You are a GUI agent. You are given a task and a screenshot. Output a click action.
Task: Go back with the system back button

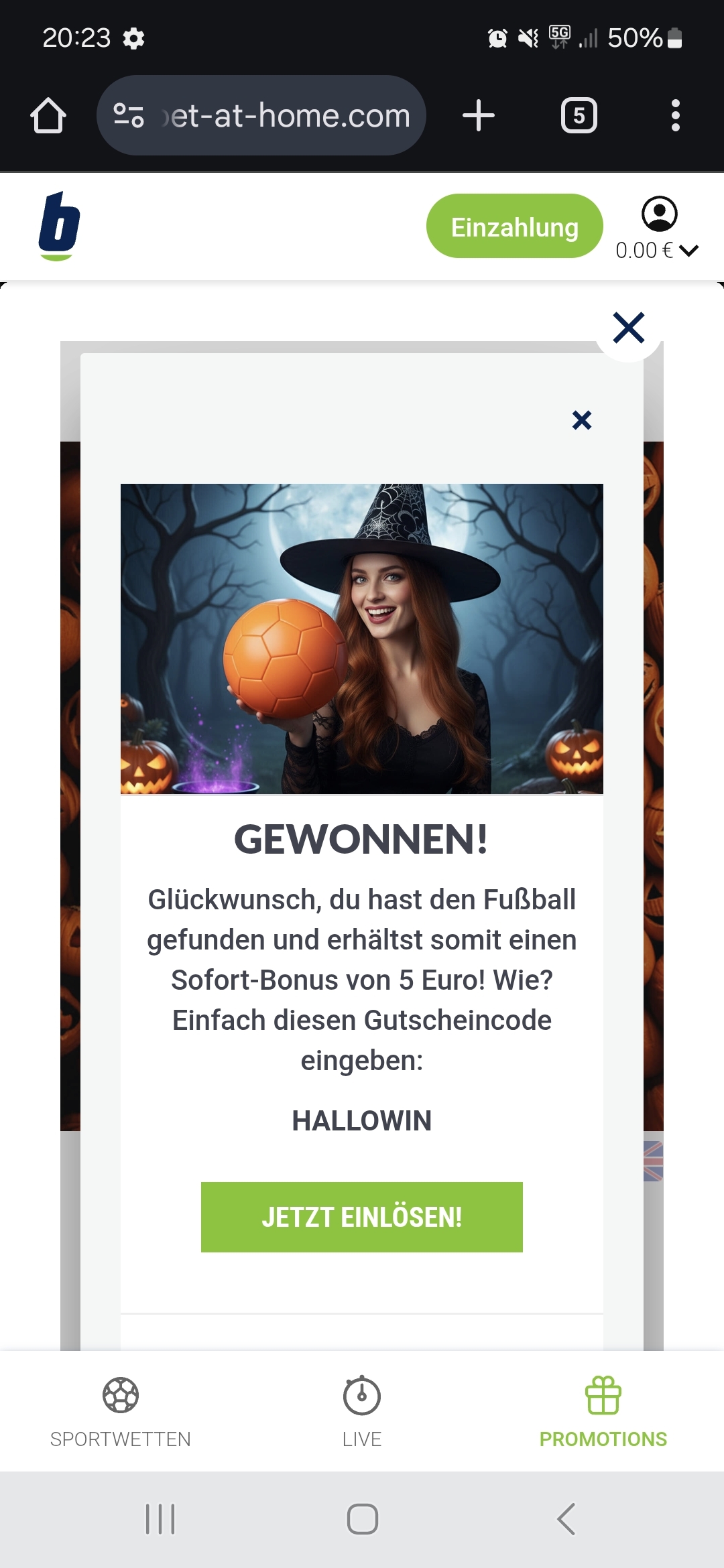(566, 1518)
